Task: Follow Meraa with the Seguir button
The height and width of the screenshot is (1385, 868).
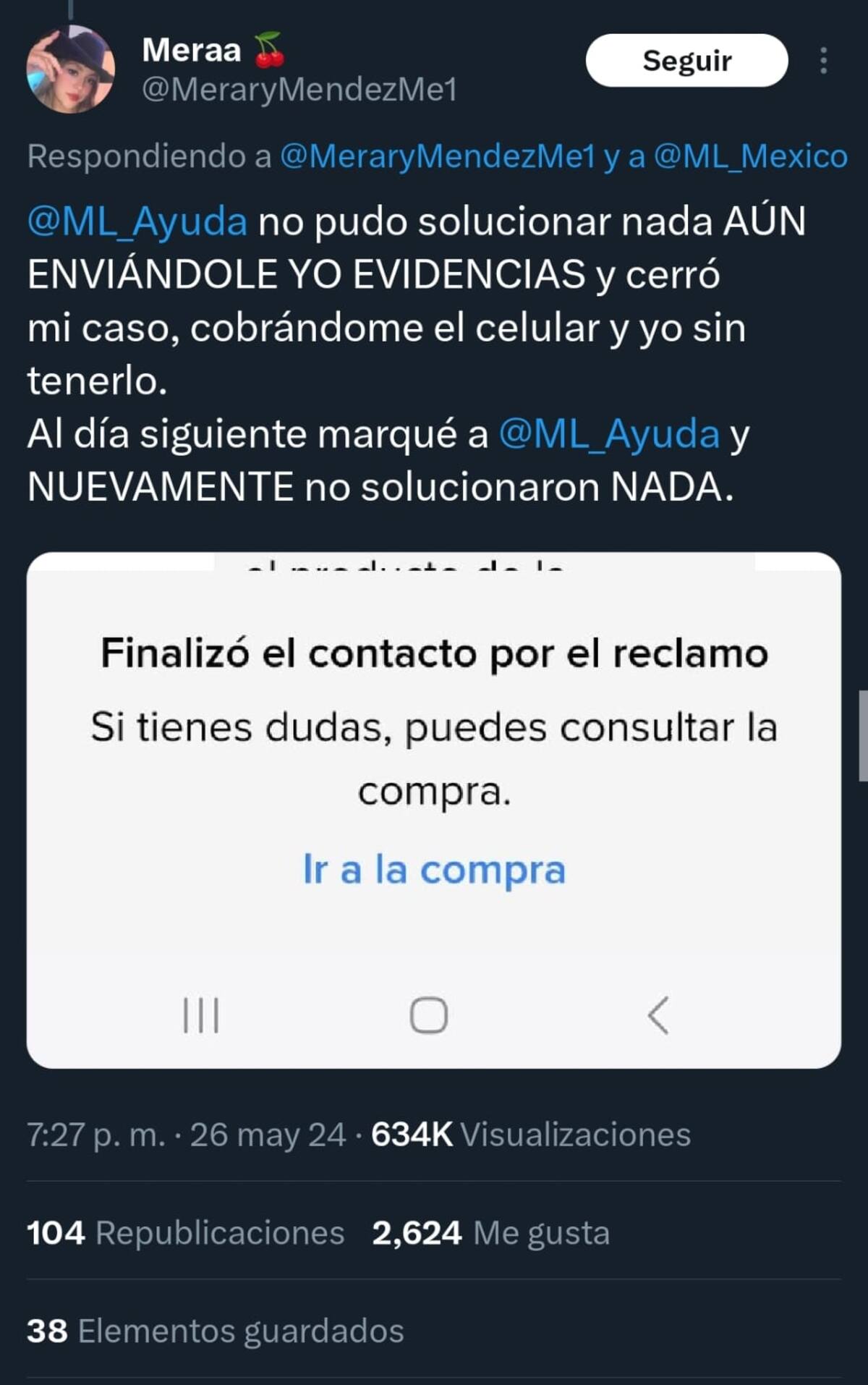Action: point(686,61)
